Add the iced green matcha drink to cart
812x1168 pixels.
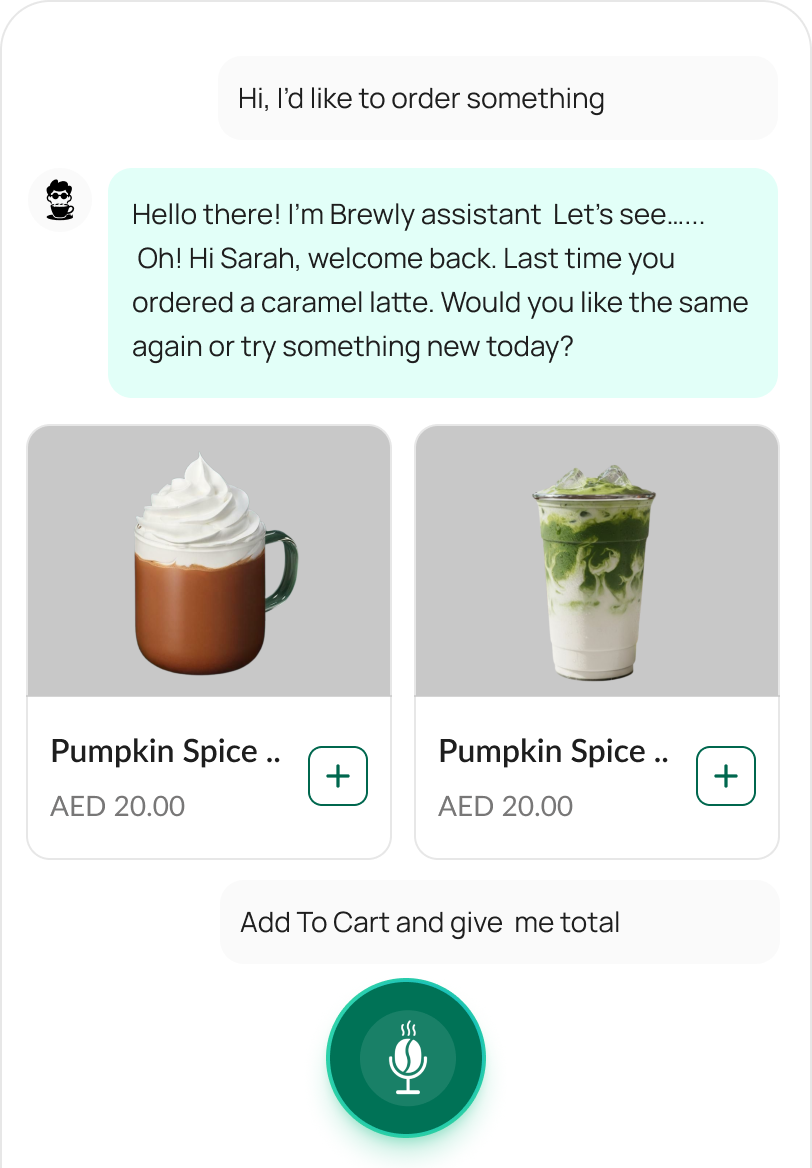coord(726,776)
